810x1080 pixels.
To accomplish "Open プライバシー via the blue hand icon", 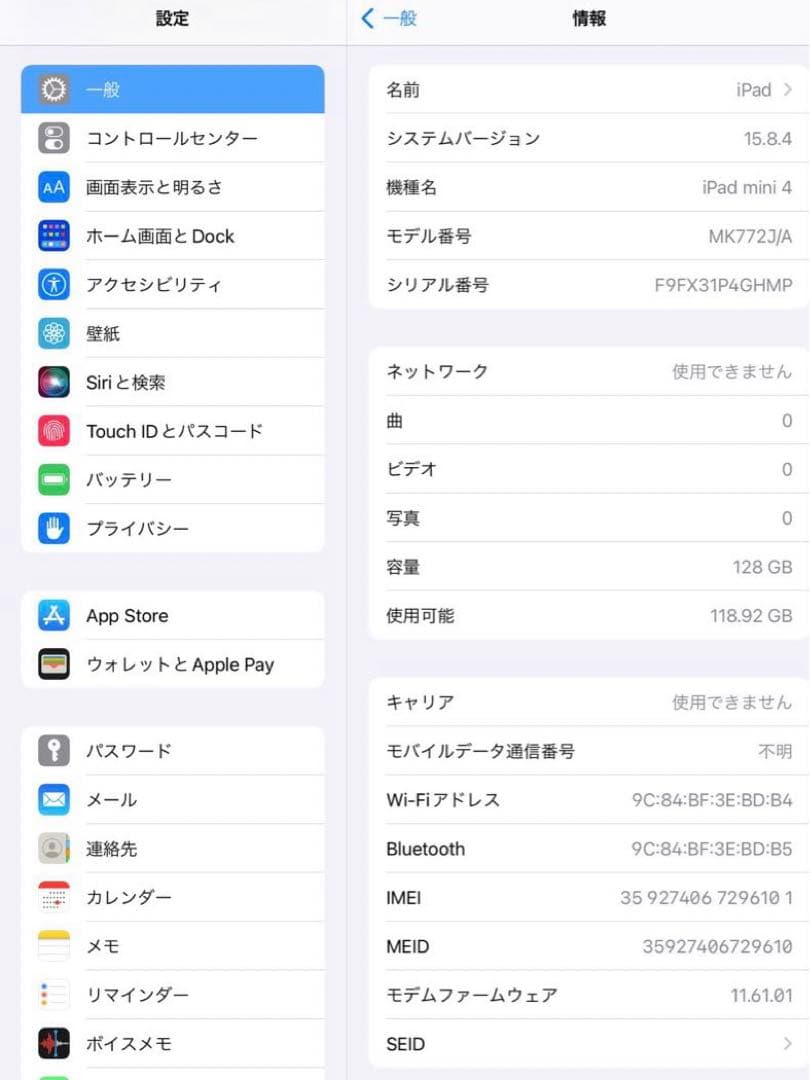I will coord(53,529).
